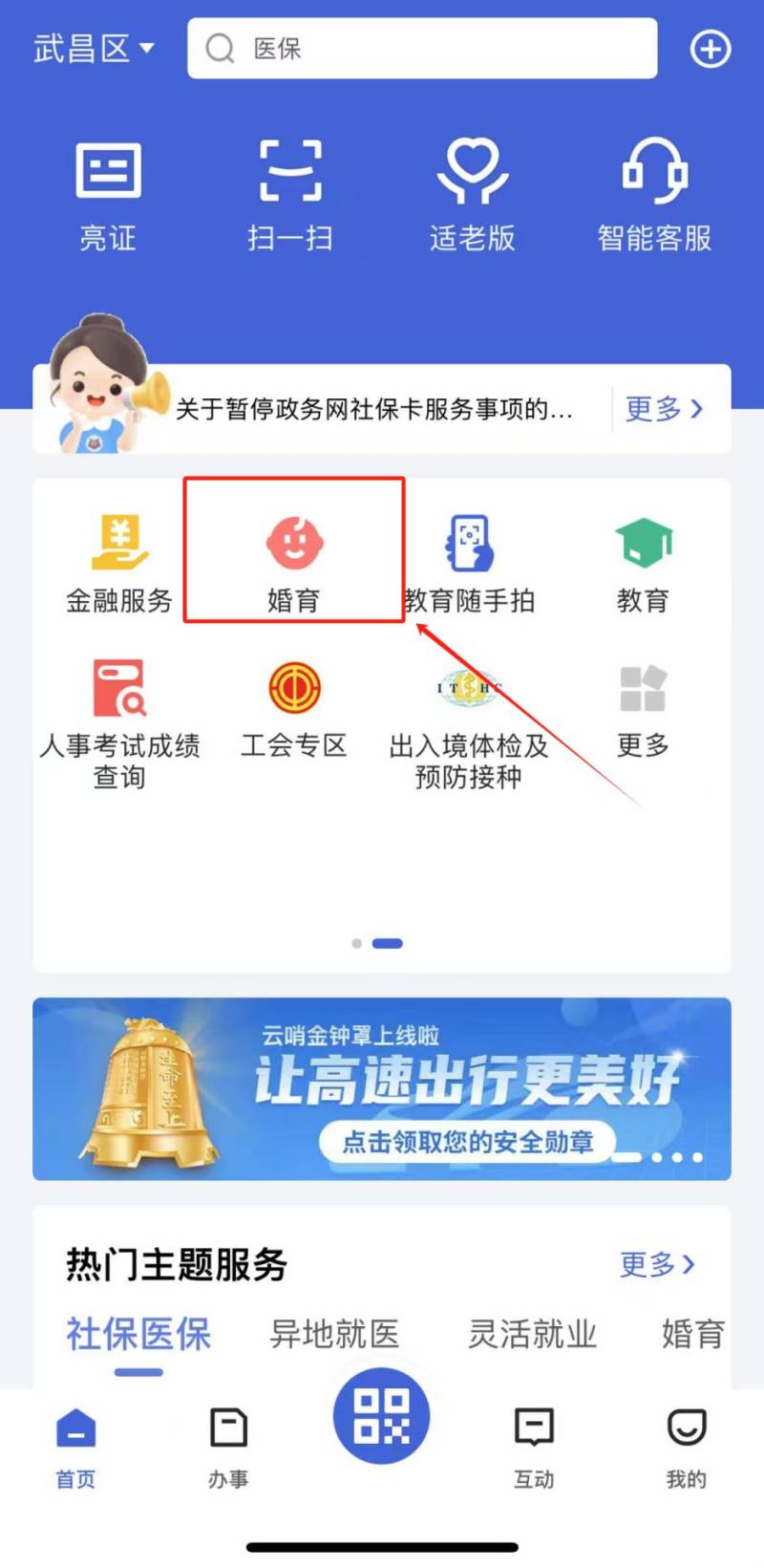Open 教育随手拍 education snapshot service
Viewport: 764px width, 1568px height.
[470, 559]
